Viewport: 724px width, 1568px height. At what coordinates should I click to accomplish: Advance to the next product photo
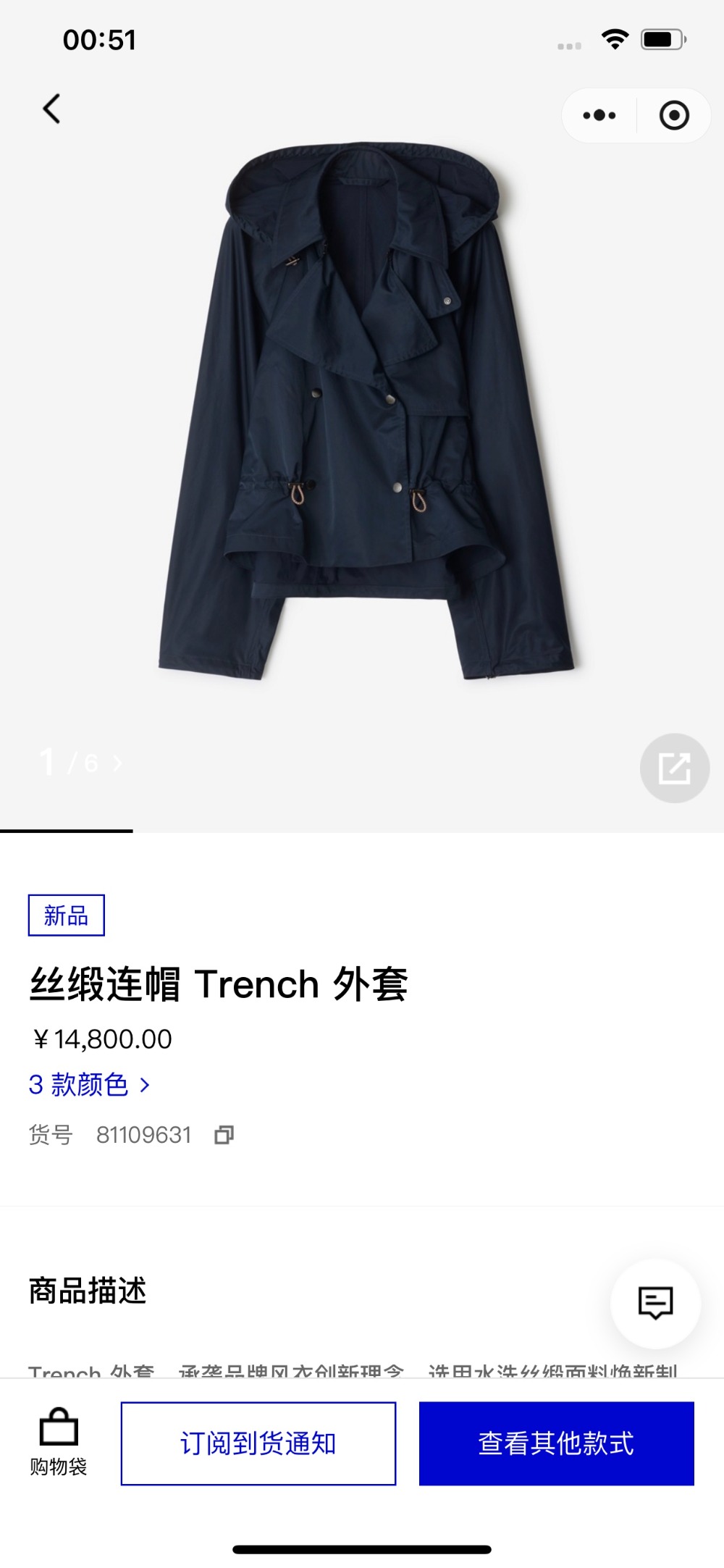pos(117,763)
